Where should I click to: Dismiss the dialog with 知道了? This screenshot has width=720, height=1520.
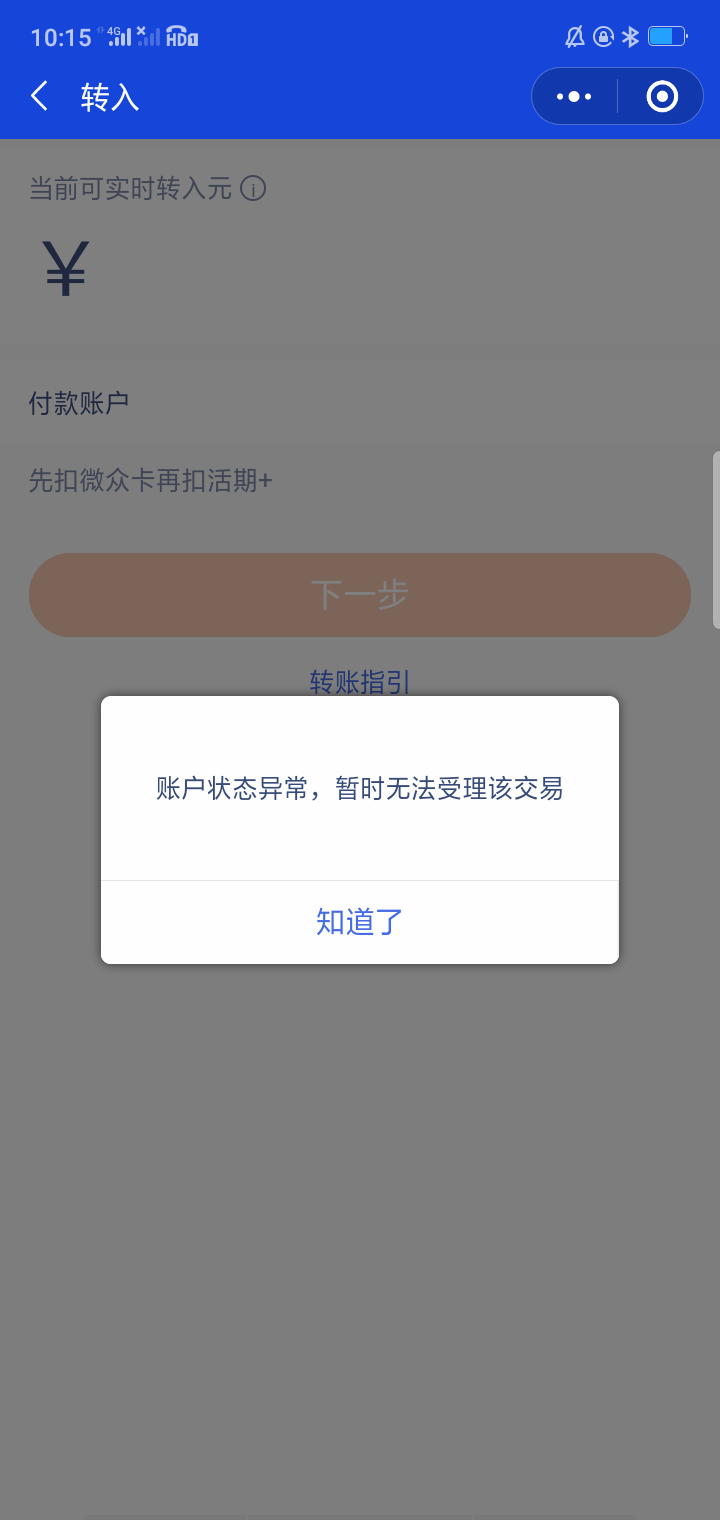click(360, 922)
